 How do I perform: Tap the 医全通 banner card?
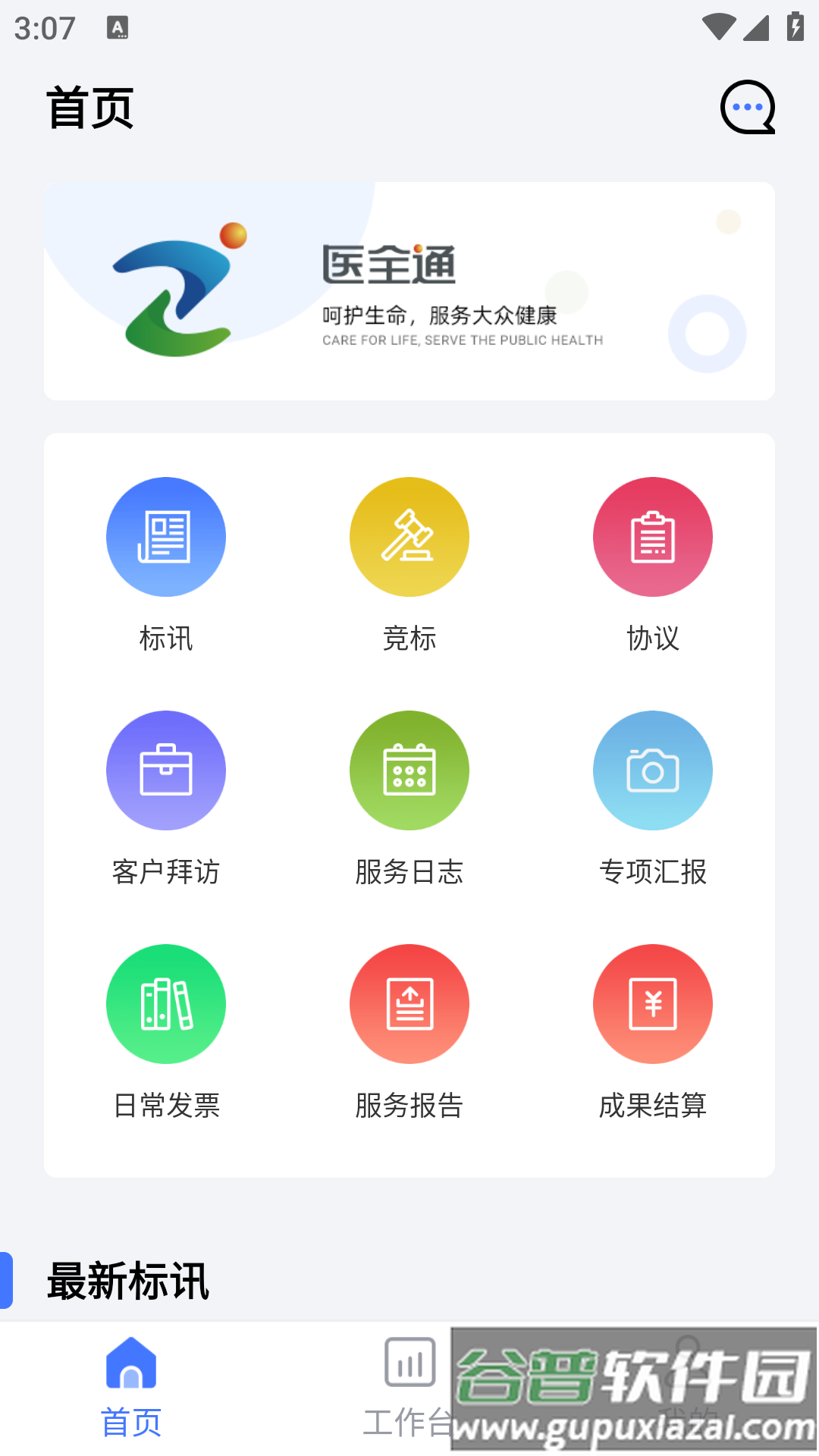tap(409, 291)
